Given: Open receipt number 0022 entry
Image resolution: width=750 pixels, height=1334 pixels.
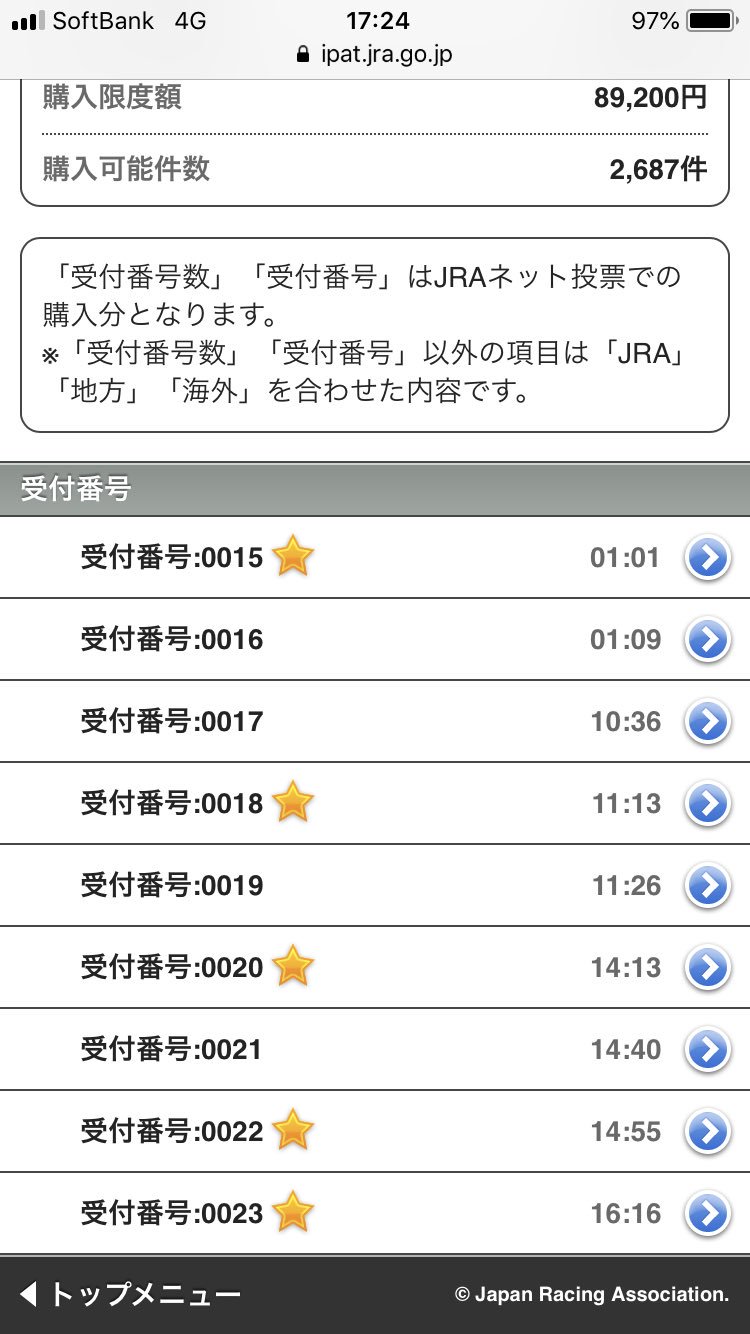Looking at the screenshot, I should coord(375,1131).
